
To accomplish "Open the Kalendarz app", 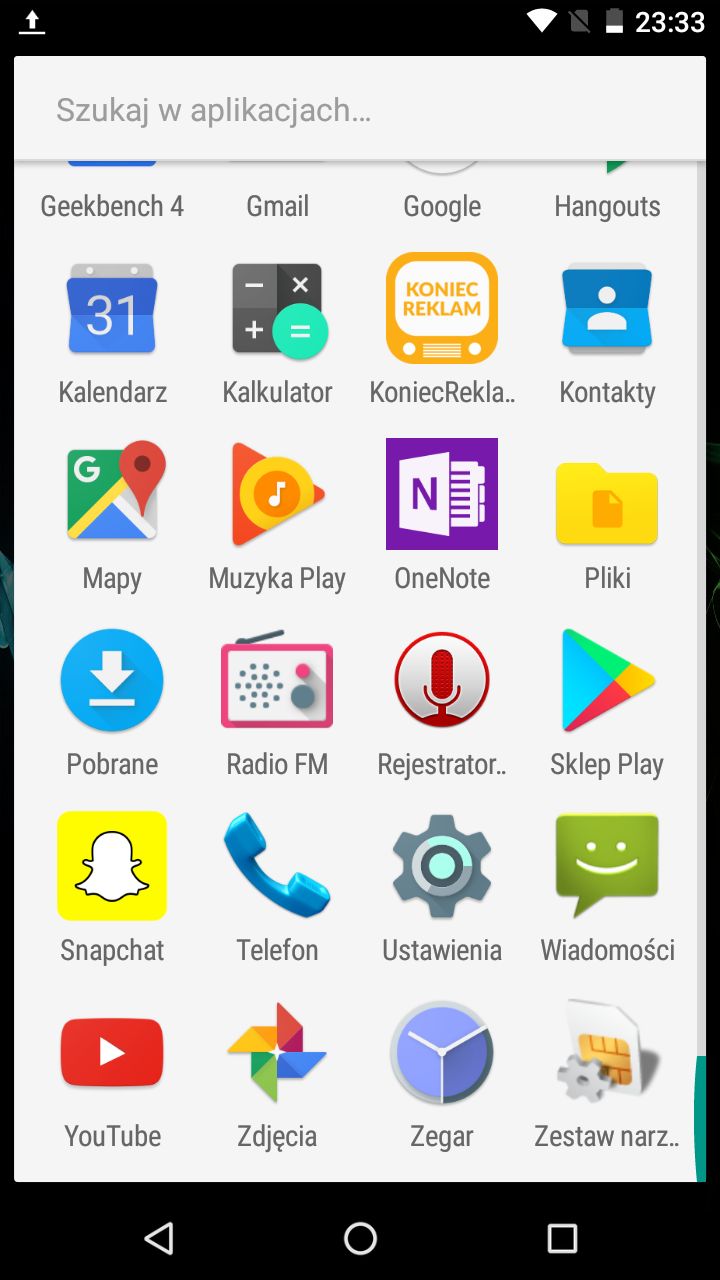I will pyautogui.click(x=112, y=308).
